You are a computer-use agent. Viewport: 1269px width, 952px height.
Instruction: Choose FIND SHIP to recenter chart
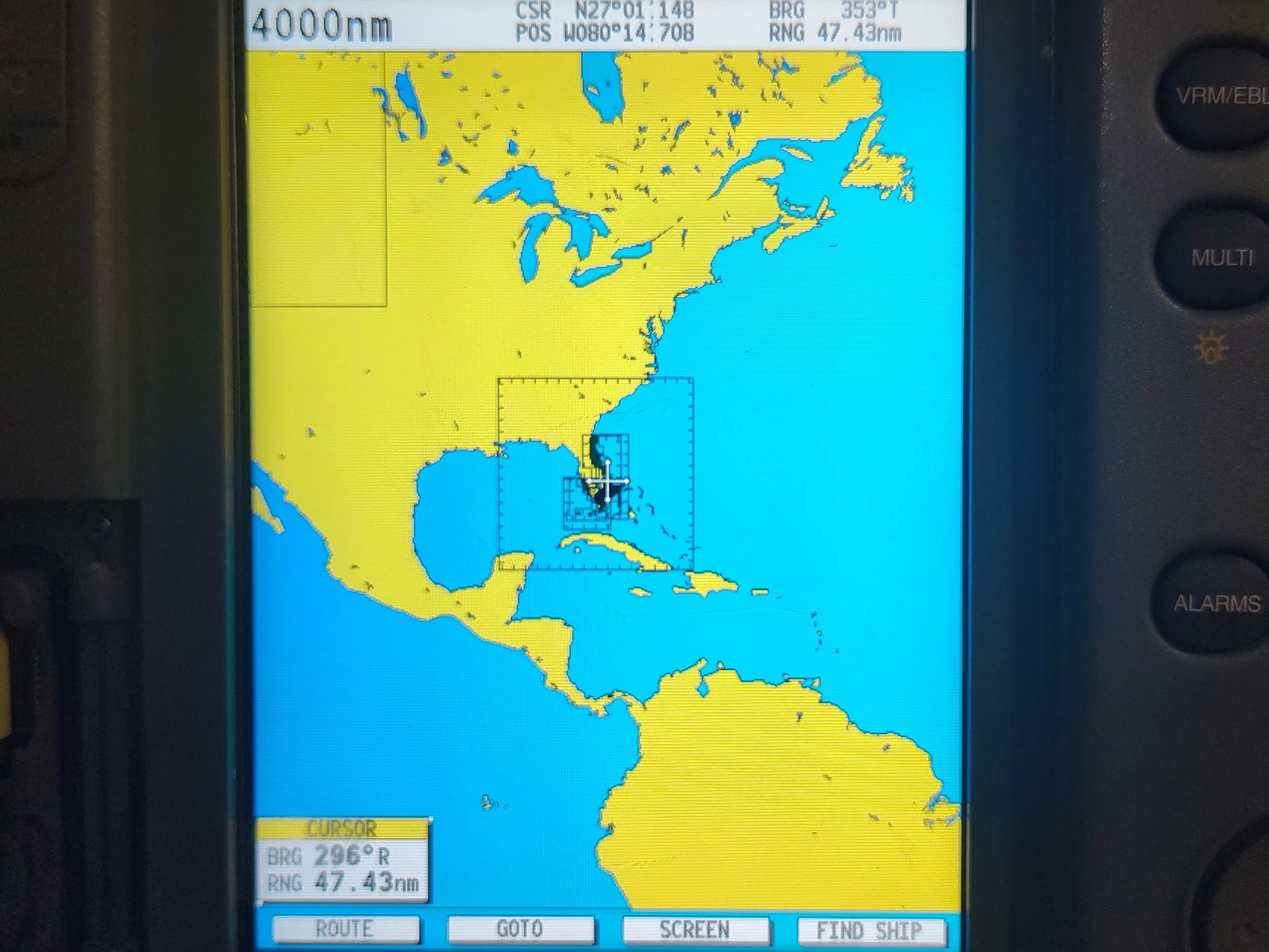click(x=870, y=931)
